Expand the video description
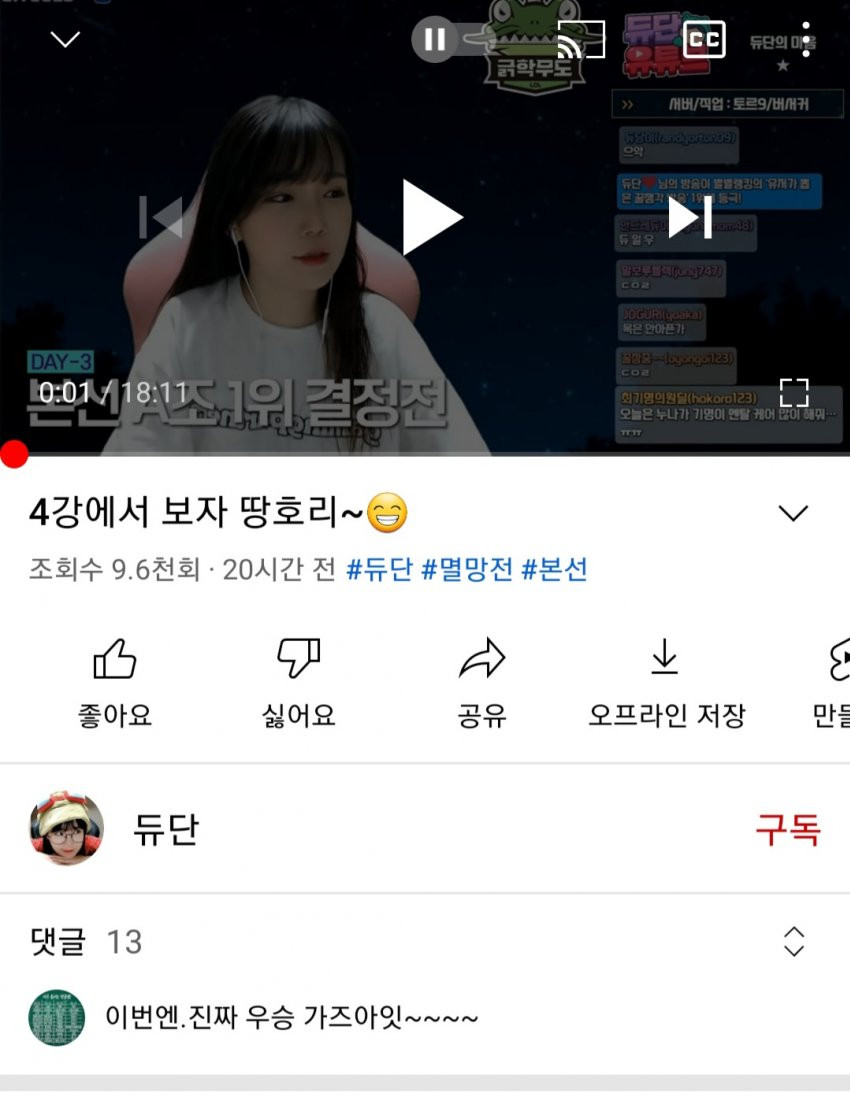Viewport: 850px width, 1097px height. point(793,513)
